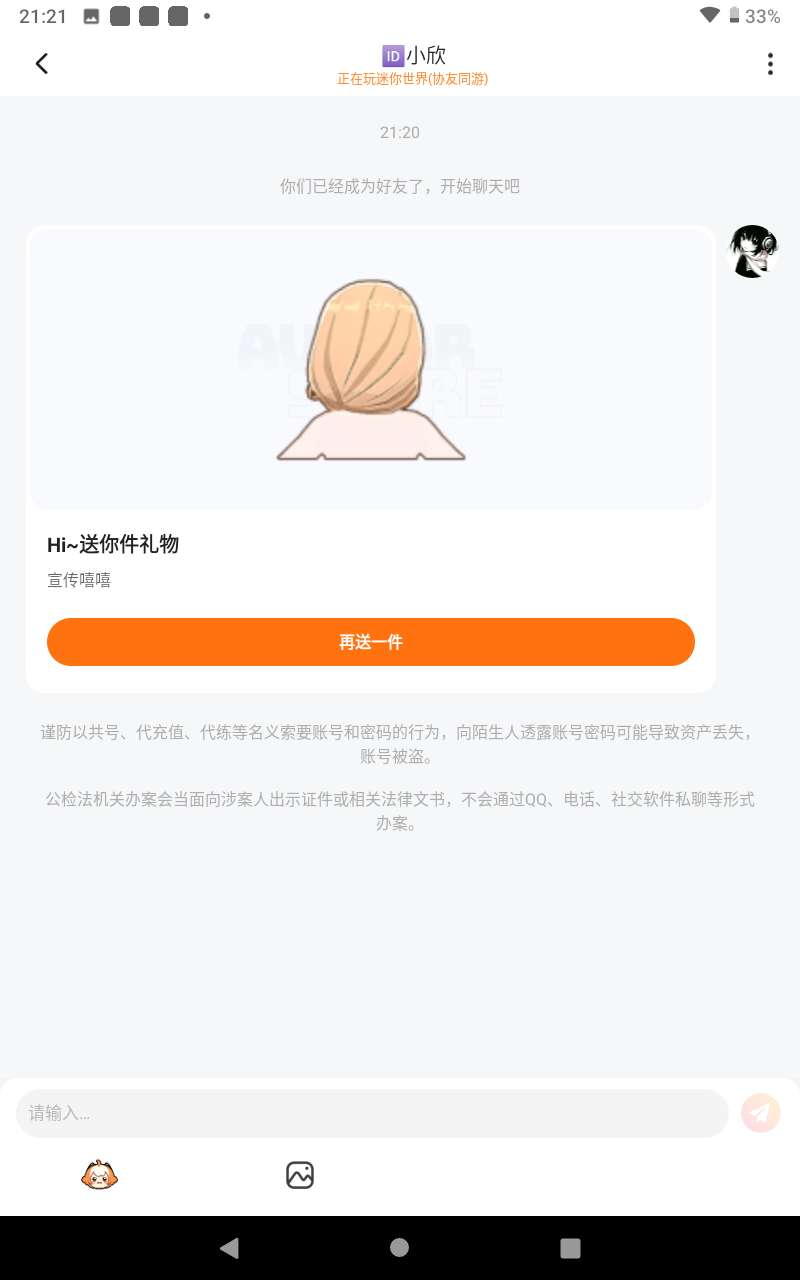This screenshot has height=1280, width=800.
Task: Open the gift card with the blonde hair item
Action: [x=370, y=370]
